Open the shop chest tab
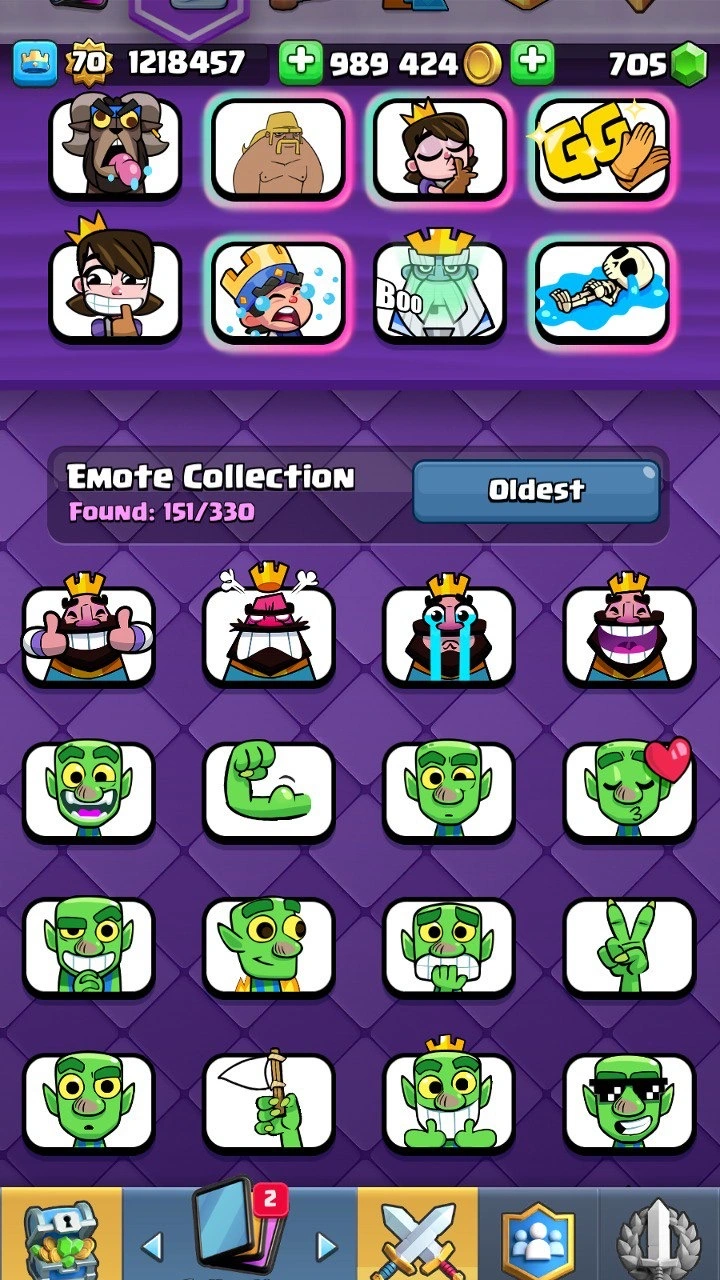The image size is (720, 1280). coord(60,1236)
